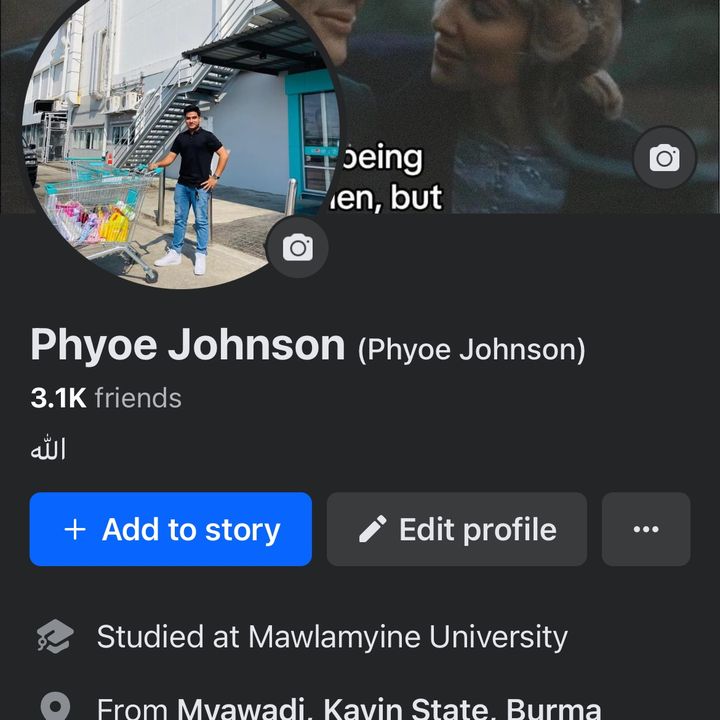Tap Add to story button

pos(171,529)
